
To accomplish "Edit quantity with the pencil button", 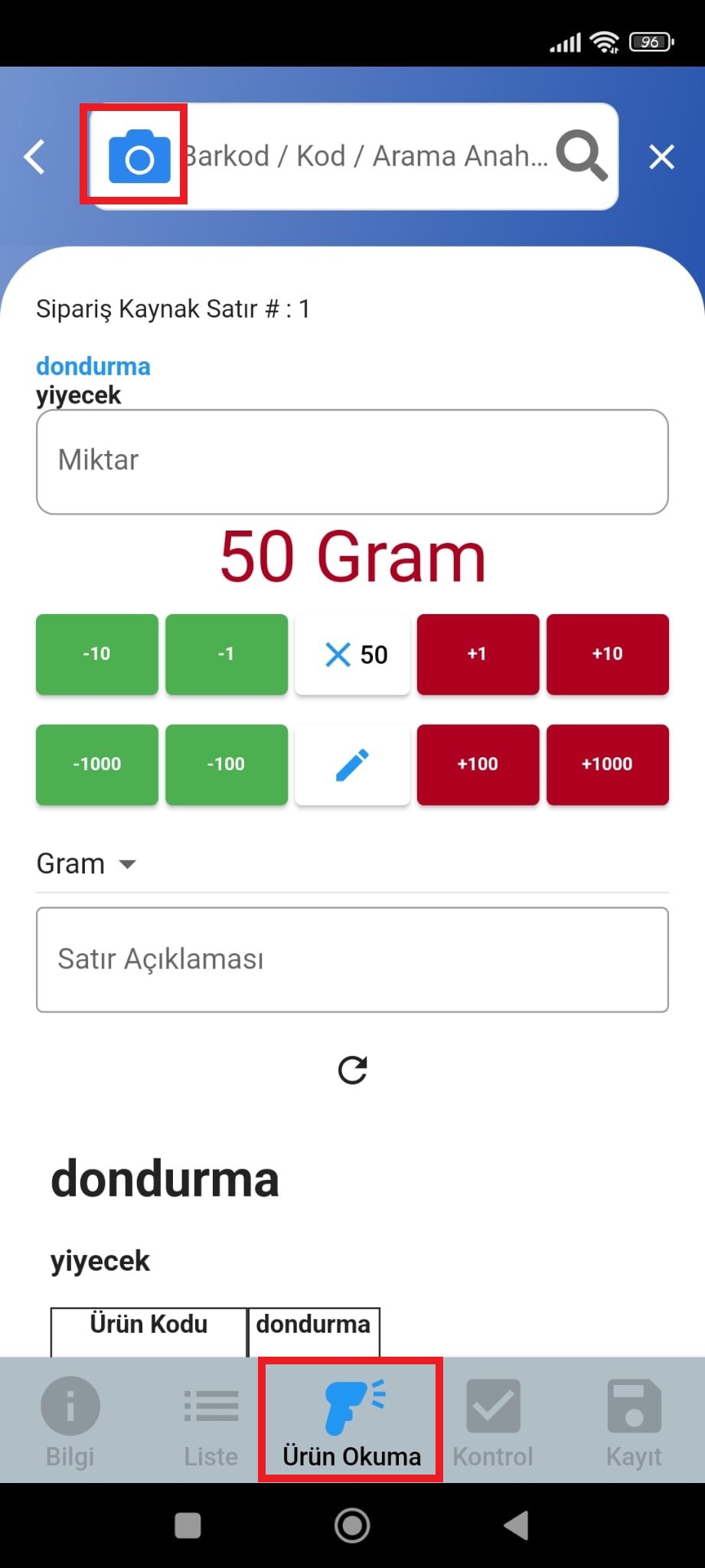I will pyautogui.click(x=352, y=764).
